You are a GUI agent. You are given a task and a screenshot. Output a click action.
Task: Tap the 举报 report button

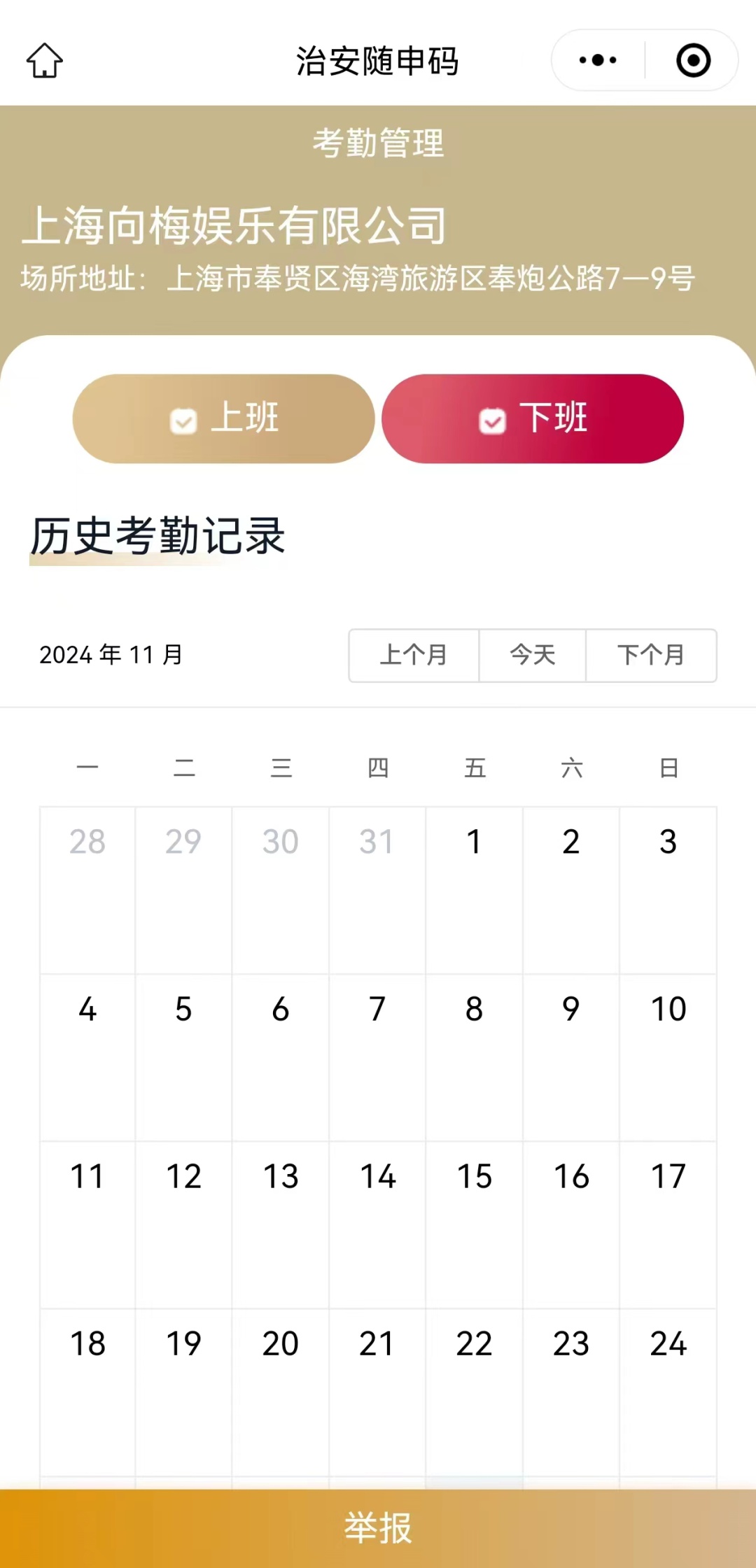tap(378, 1528)
